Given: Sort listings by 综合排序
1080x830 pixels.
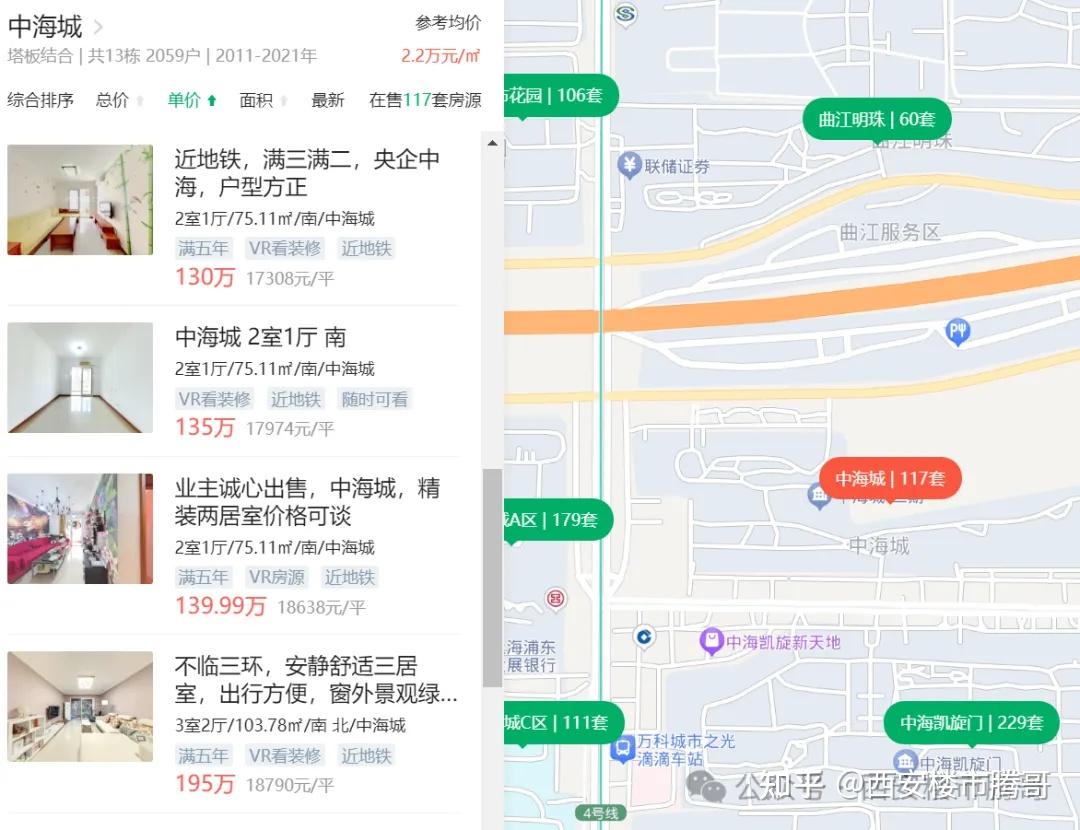Looking at the screenshot, I should tap(40, 100).
